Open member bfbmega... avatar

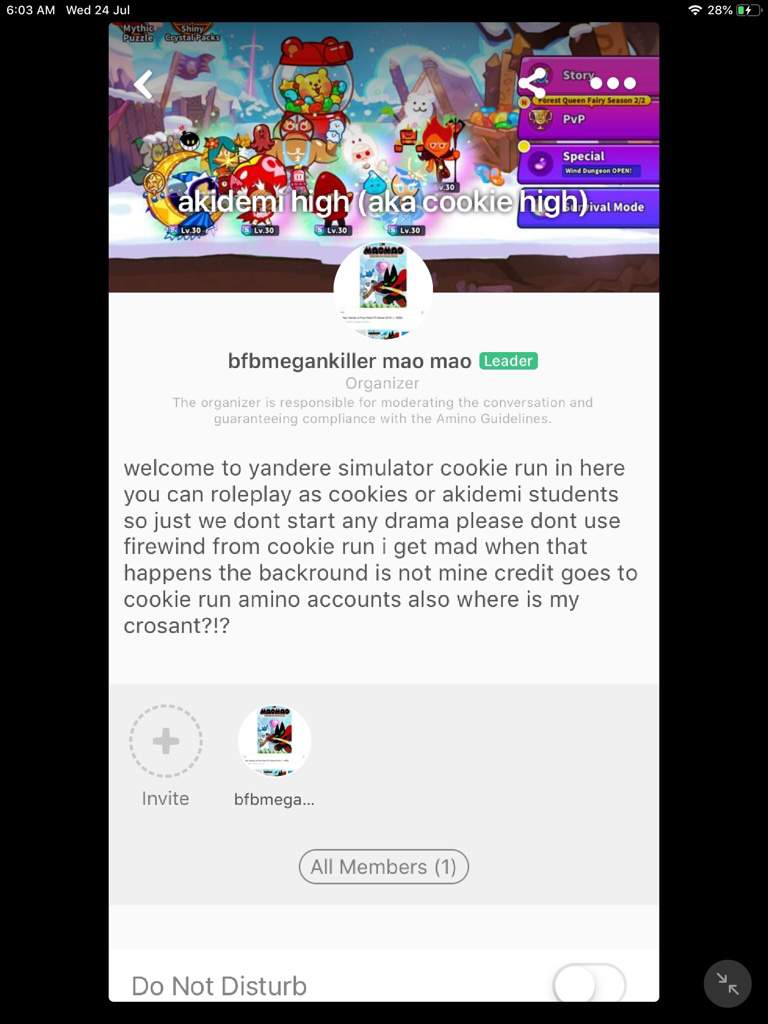tap(274, 741)
